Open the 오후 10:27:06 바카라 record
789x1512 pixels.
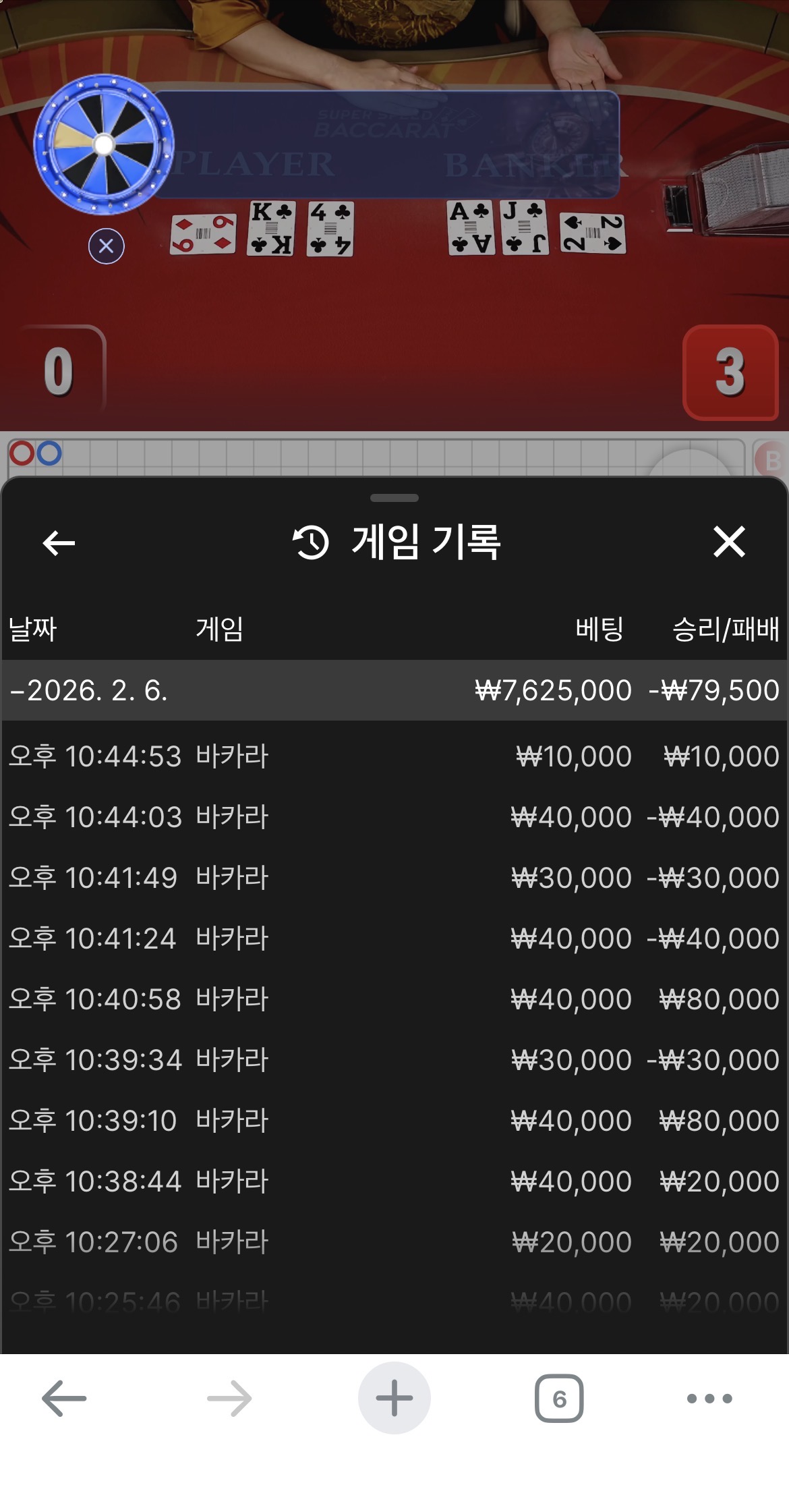coord(394,1242)
